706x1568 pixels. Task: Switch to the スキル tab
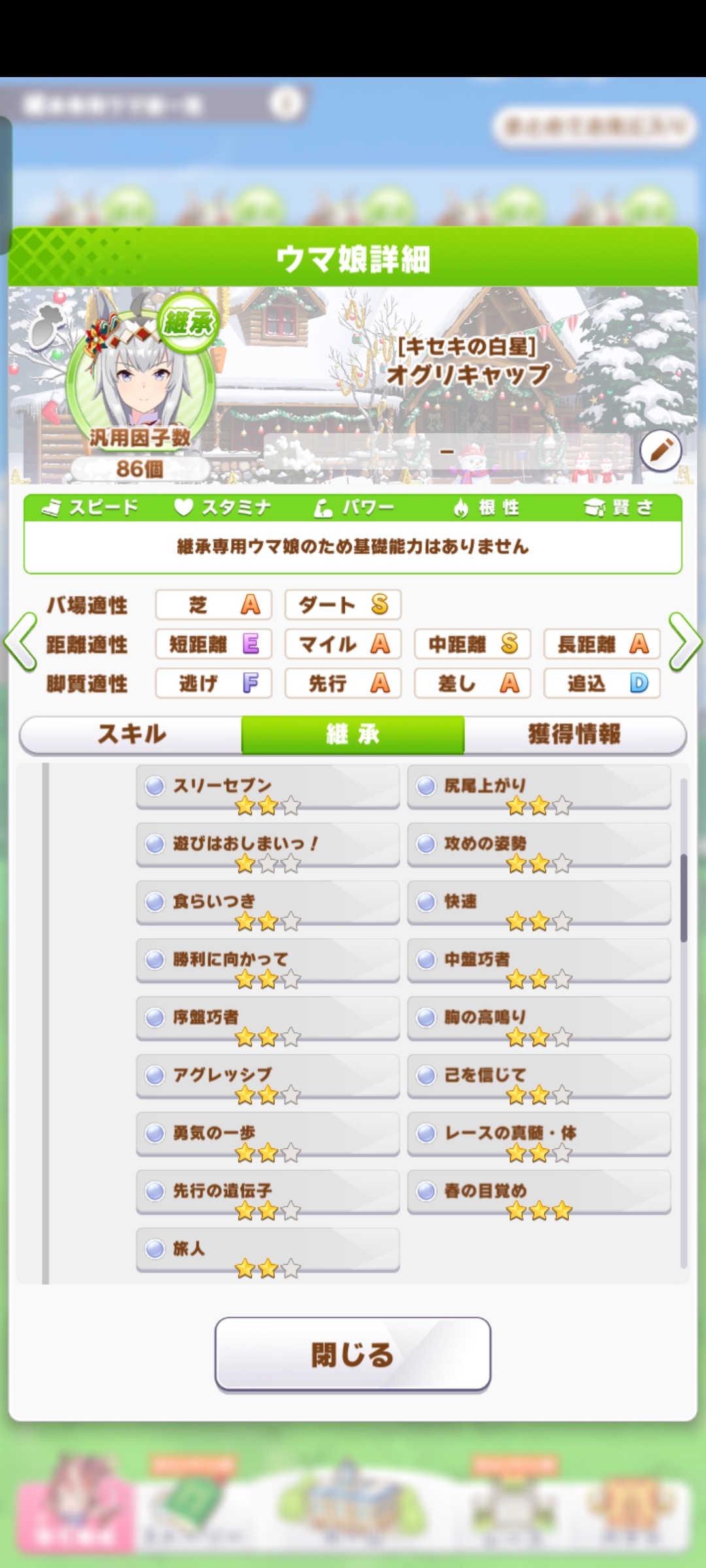[x=131, y=734]
